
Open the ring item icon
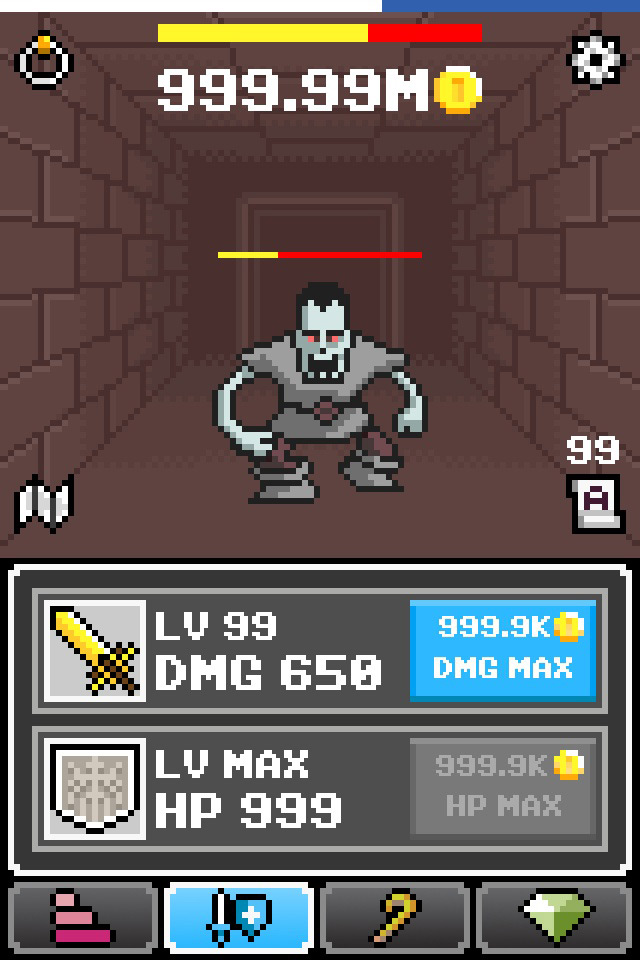(x=44, y=61)
